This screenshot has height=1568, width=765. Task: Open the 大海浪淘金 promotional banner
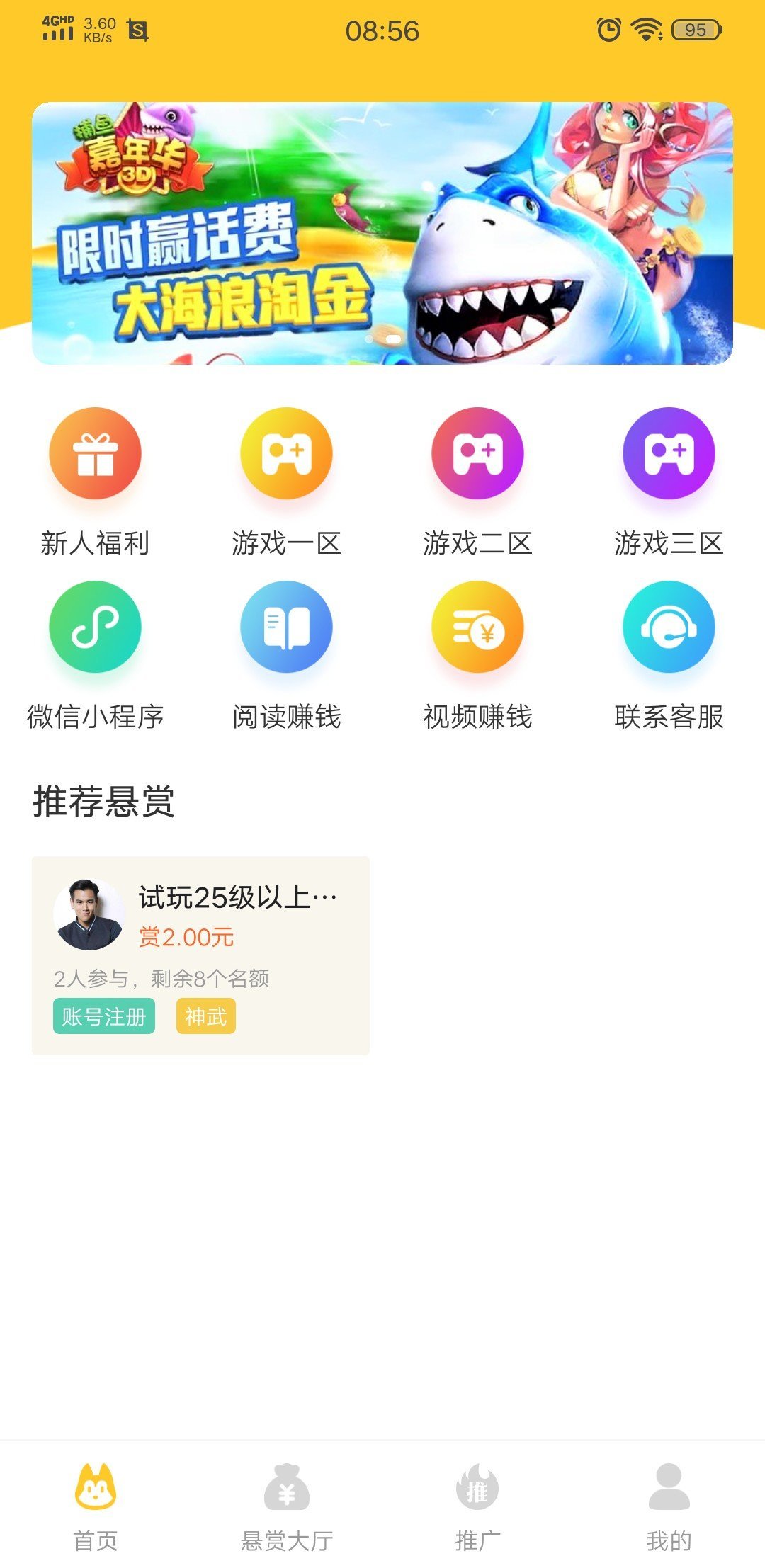point(382,233)
